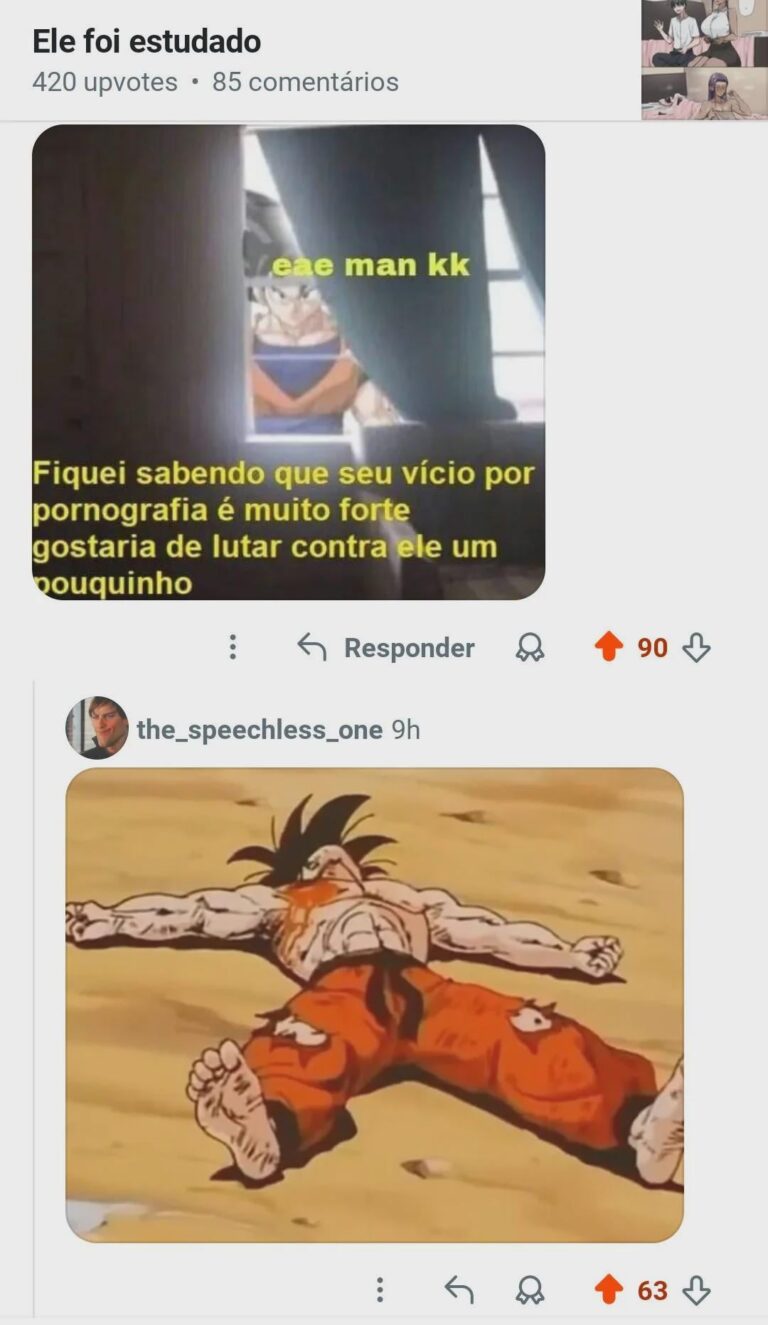Tap Responder on the first comment

(x=387, y=648)
